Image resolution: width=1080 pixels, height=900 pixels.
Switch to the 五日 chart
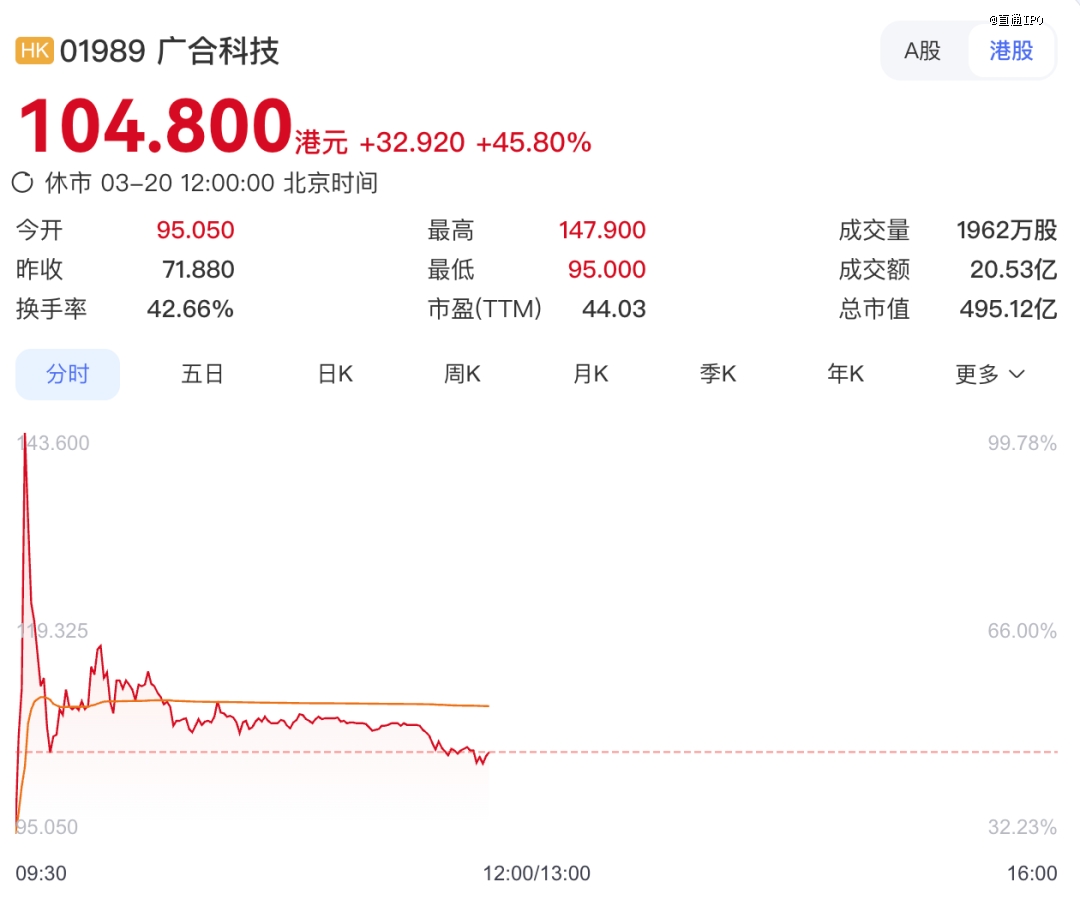click(202, 374)
